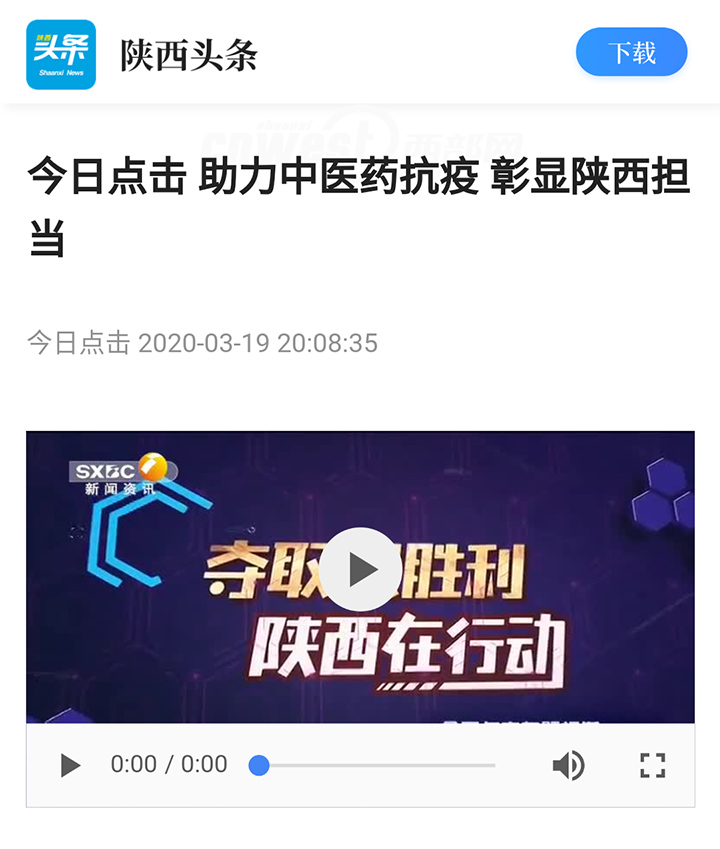
Task: Mute the video sound
Action: pos(568,765)
